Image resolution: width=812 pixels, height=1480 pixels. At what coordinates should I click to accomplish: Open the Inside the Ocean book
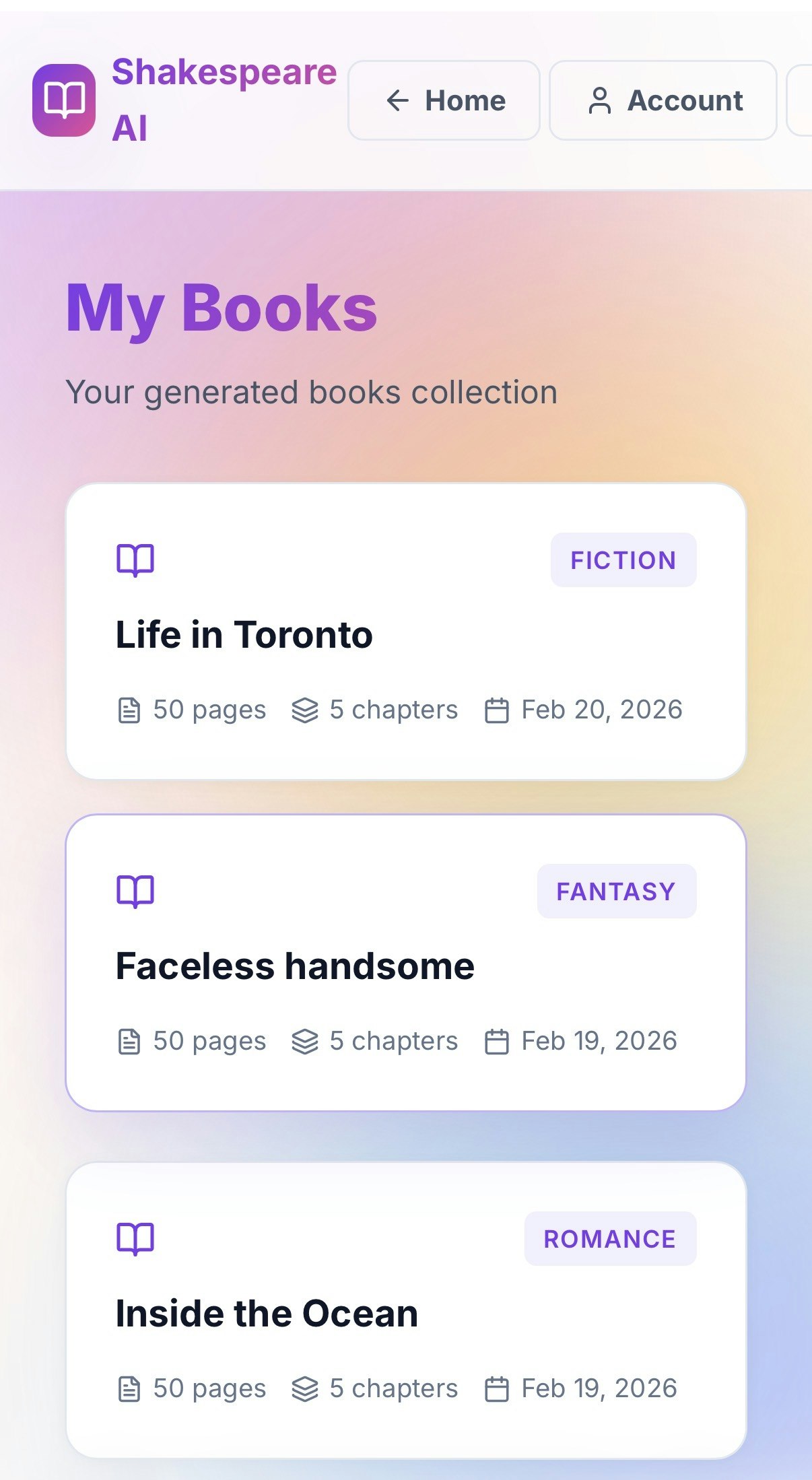pyautogui.click(x=267, y=1313)
